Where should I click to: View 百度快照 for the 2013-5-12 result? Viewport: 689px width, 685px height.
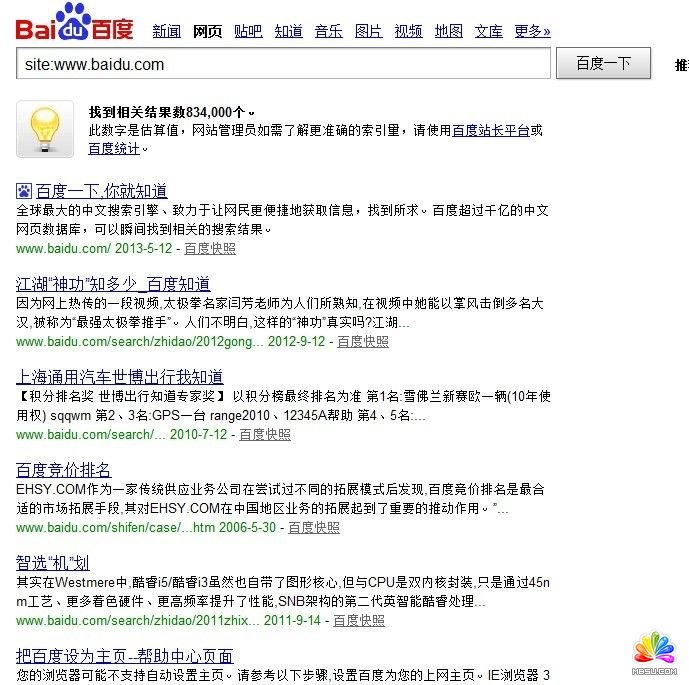(x=210, y=249)
